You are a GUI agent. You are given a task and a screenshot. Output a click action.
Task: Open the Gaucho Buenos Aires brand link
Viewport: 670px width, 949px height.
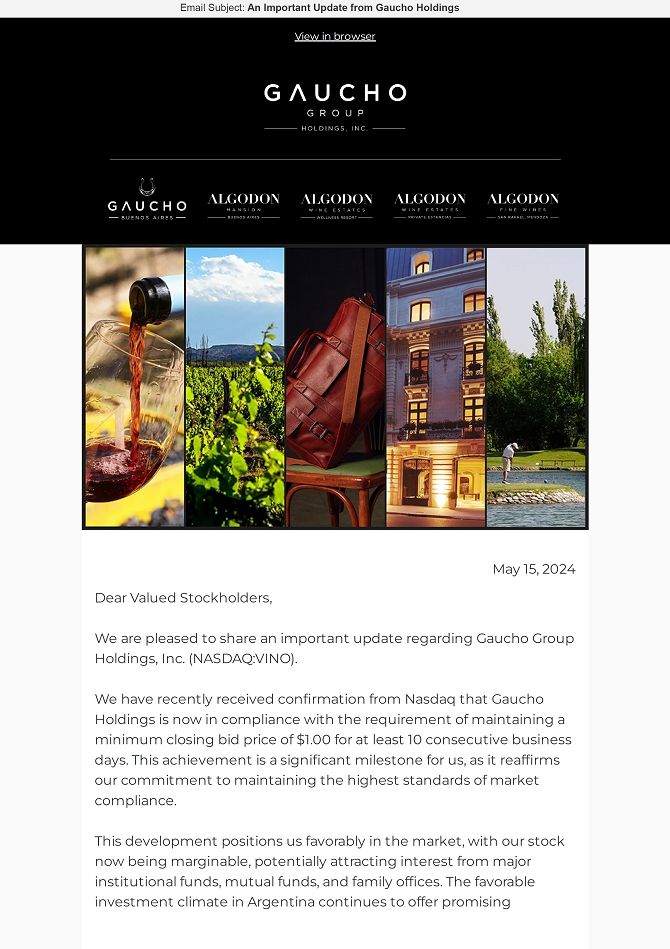(x=147, y=200)
